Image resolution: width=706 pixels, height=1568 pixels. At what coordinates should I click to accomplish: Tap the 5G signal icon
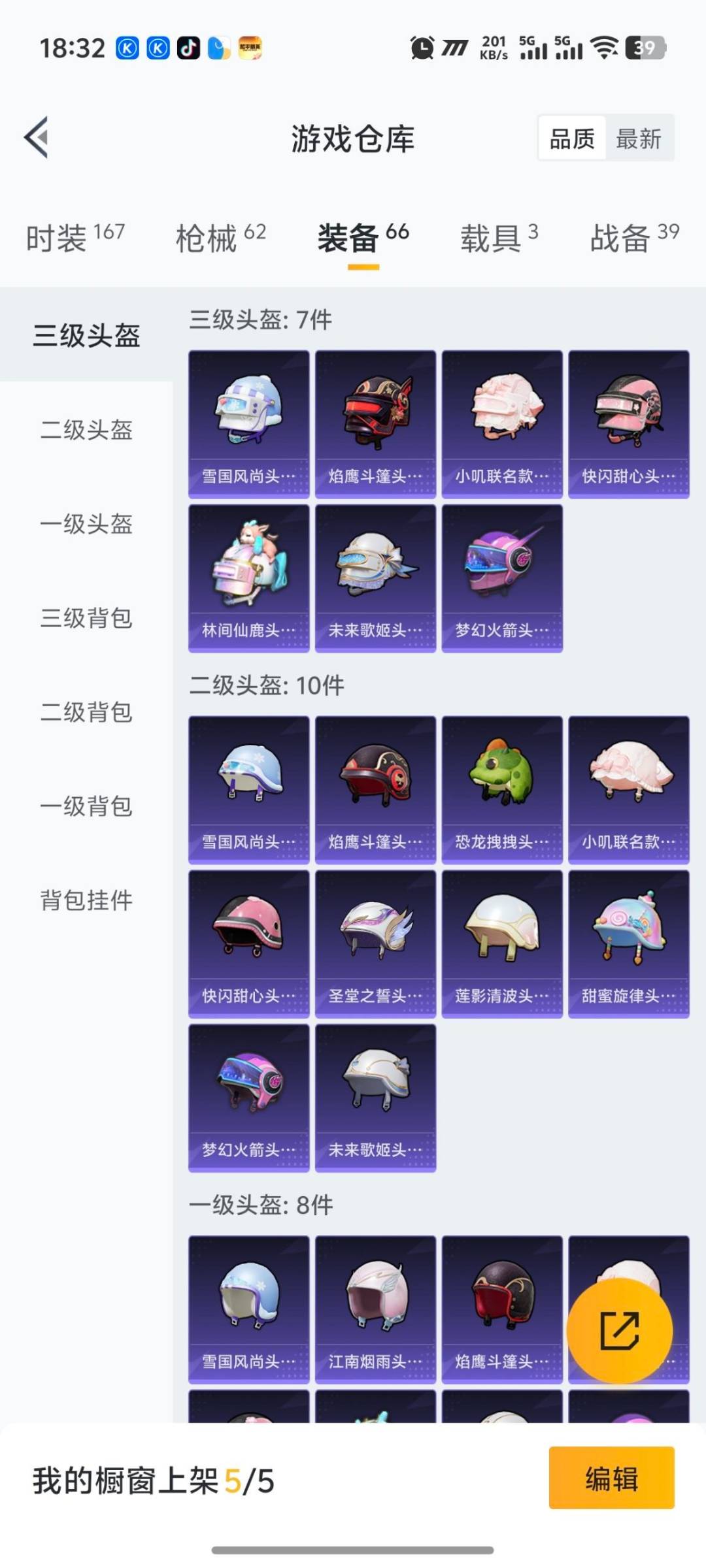(x=533, y=48)
